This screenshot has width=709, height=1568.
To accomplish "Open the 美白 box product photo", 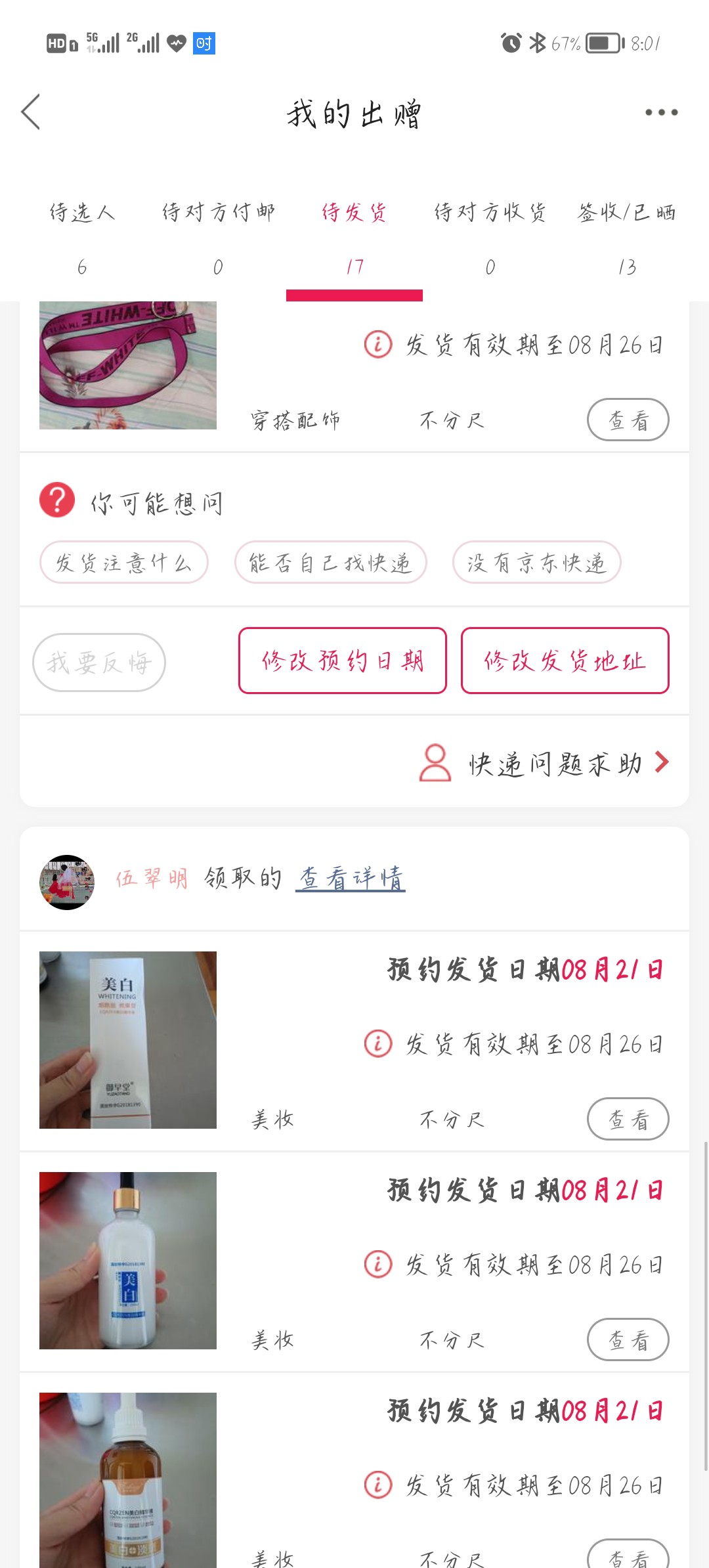I will [128, 1039].
